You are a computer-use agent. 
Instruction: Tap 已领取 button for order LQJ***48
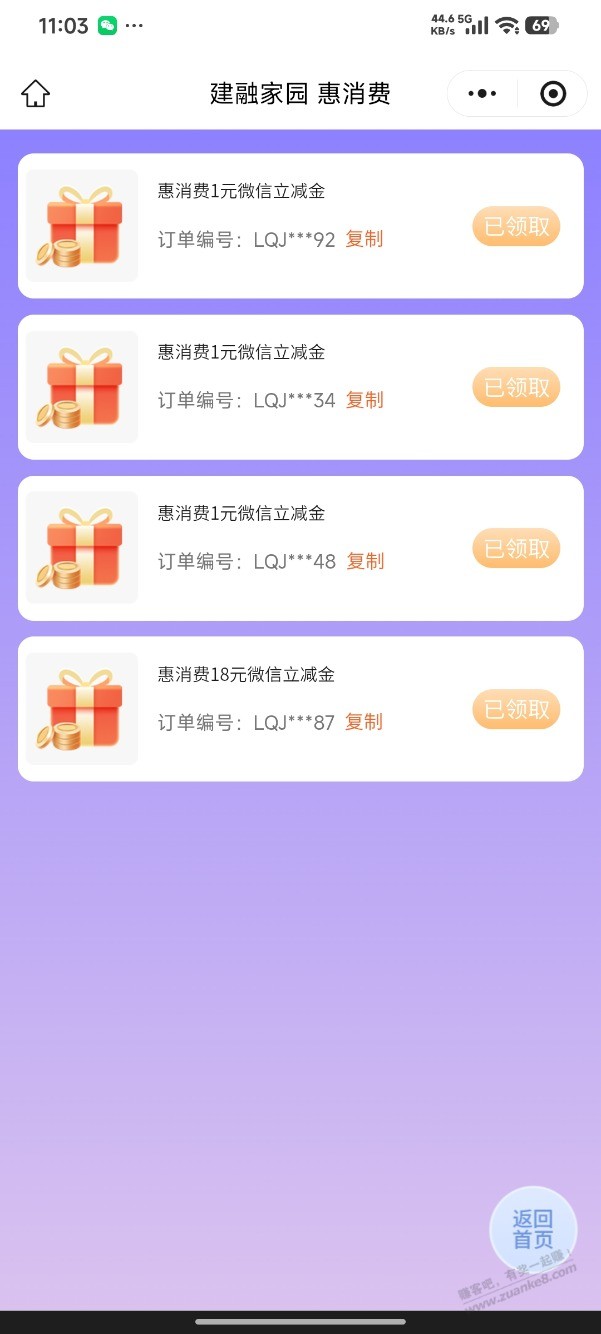(x=516, y=549)
